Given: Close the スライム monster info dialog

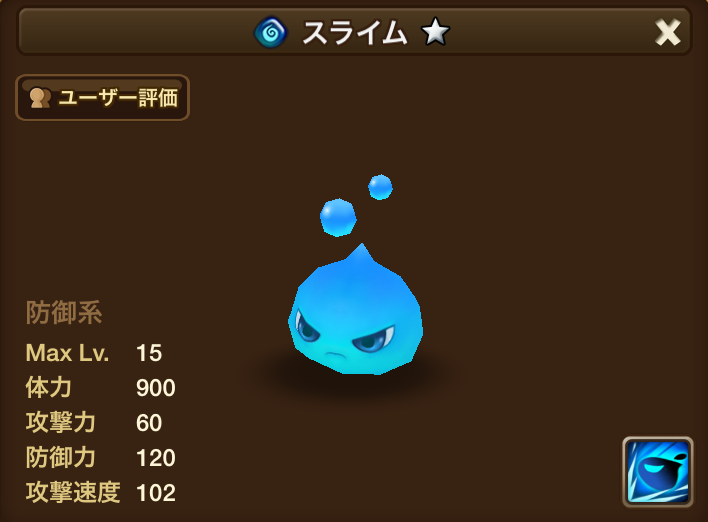Looking at the screenshot, I should (667, 33).
